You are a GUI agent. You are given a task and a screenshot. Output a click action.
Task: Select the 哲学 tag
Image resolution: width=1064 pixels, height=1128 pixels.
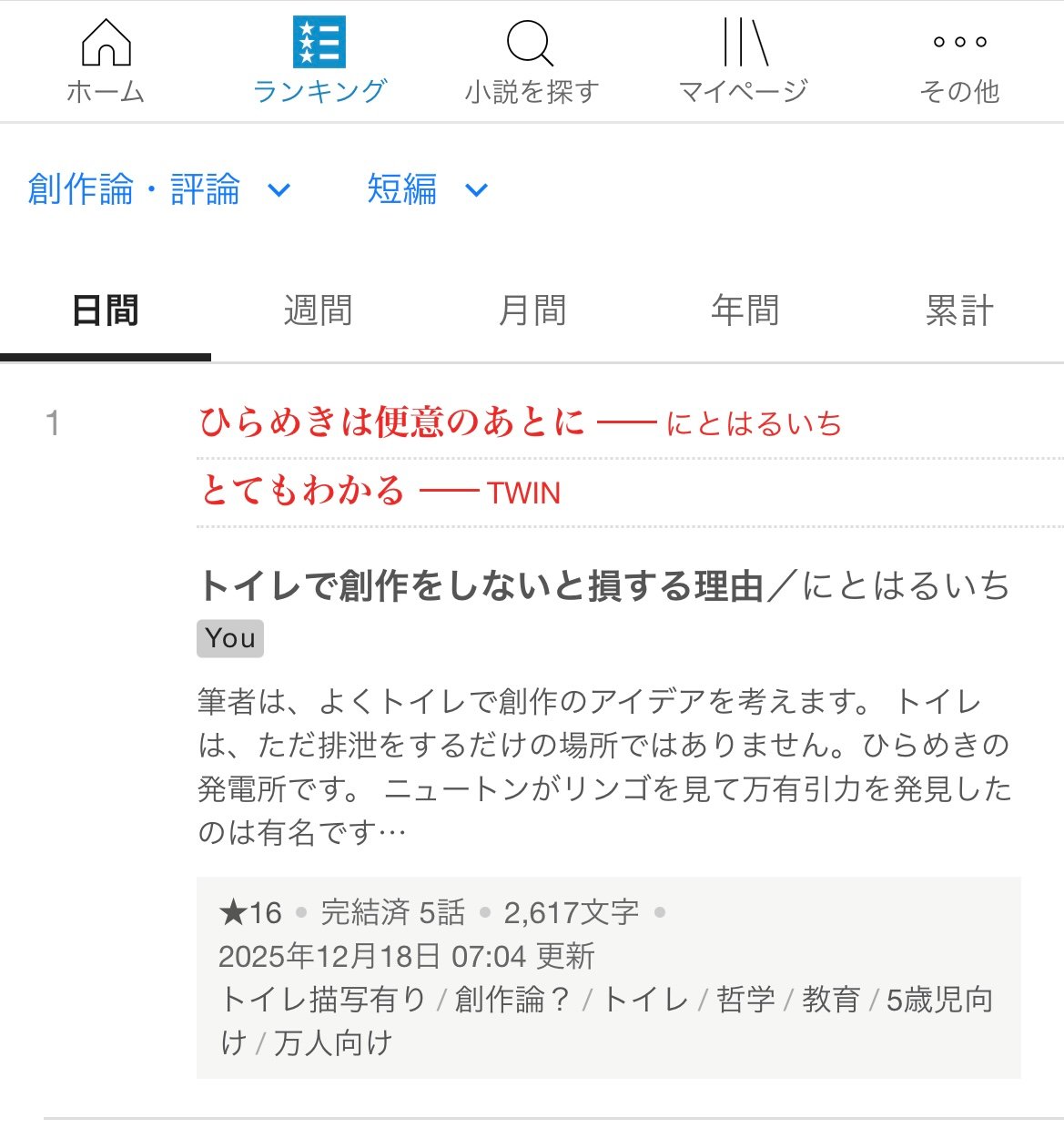(x=745, y=1000)
